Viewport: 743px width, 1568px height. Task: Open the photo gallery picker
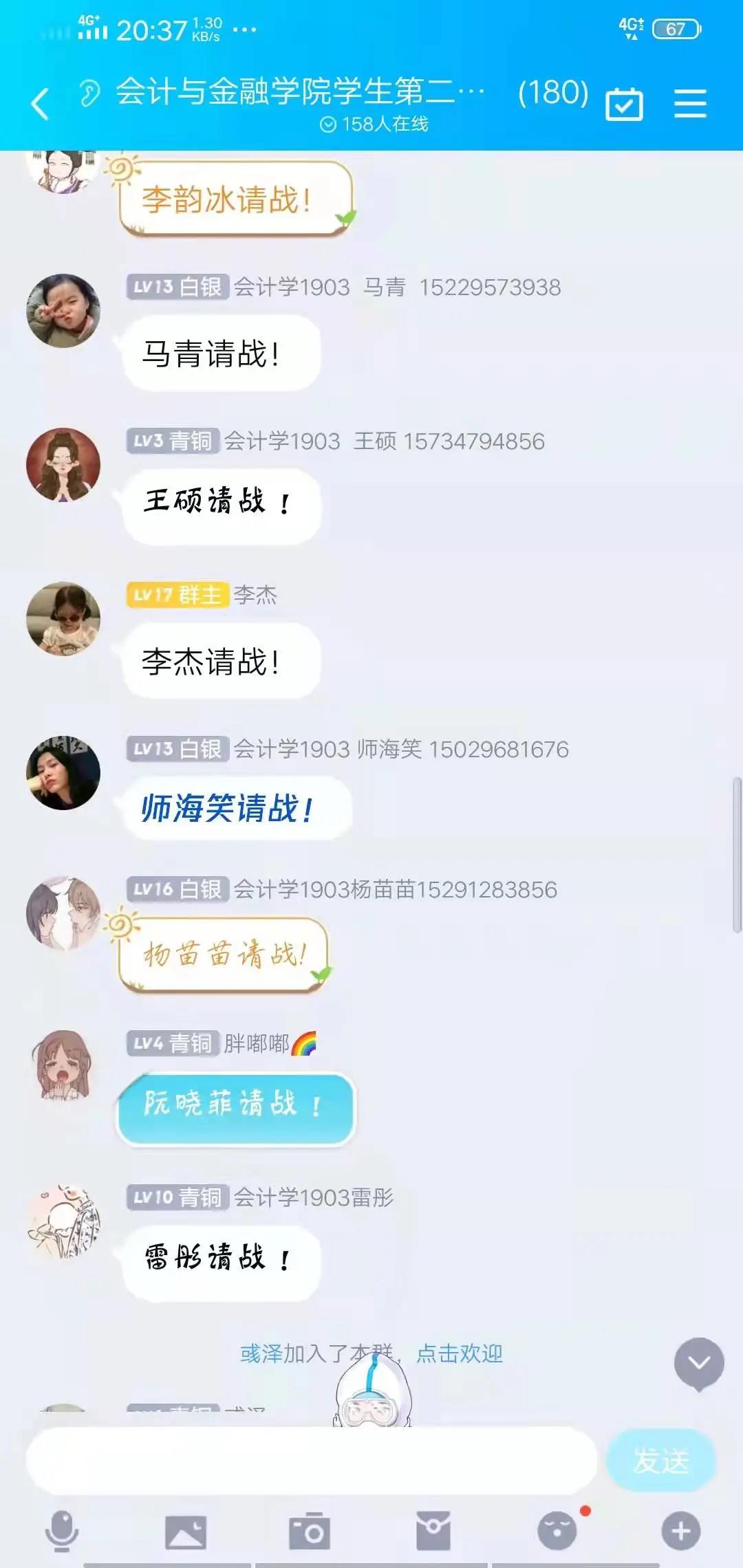[186, 1531]
